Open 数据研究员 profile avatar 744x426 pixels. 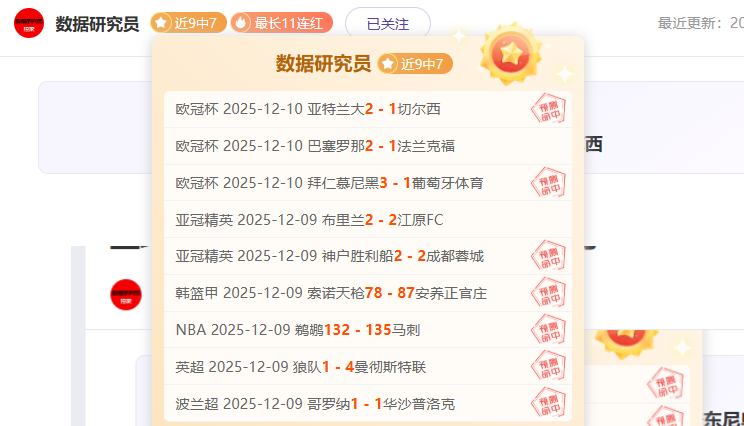(29, 23)
